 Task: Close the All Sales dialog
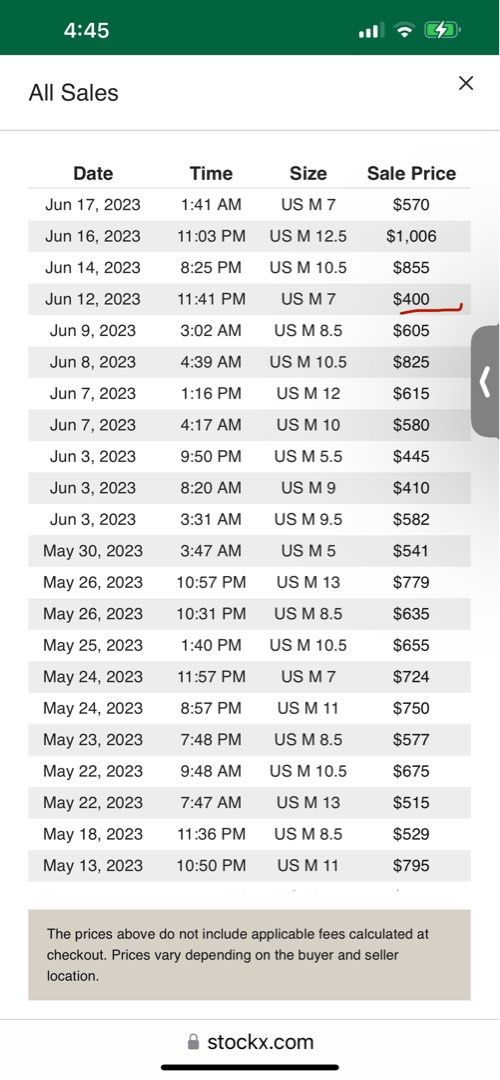tap(466, 83)
